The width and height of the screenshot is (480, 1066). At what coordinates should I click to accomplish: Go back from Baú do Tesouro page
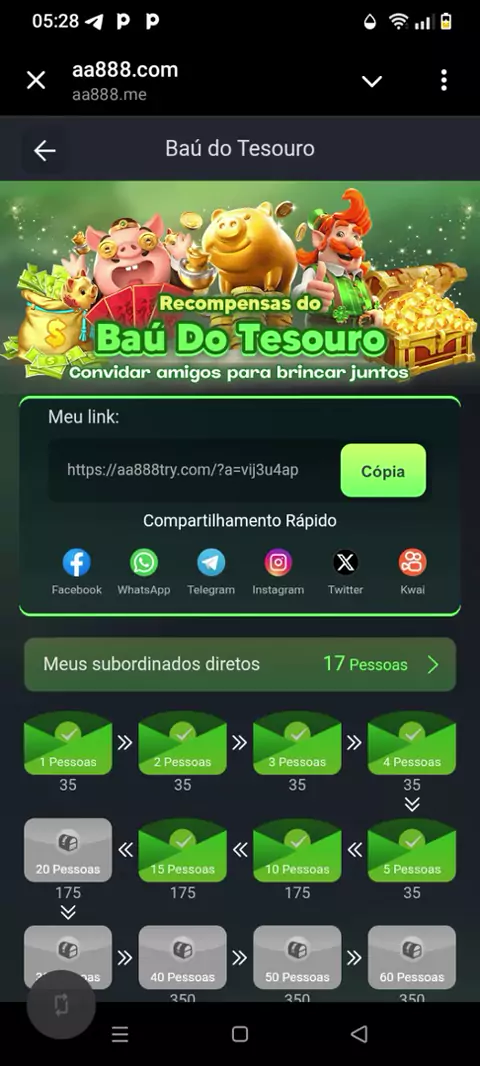pyautogui.click(x=45, y=150)
